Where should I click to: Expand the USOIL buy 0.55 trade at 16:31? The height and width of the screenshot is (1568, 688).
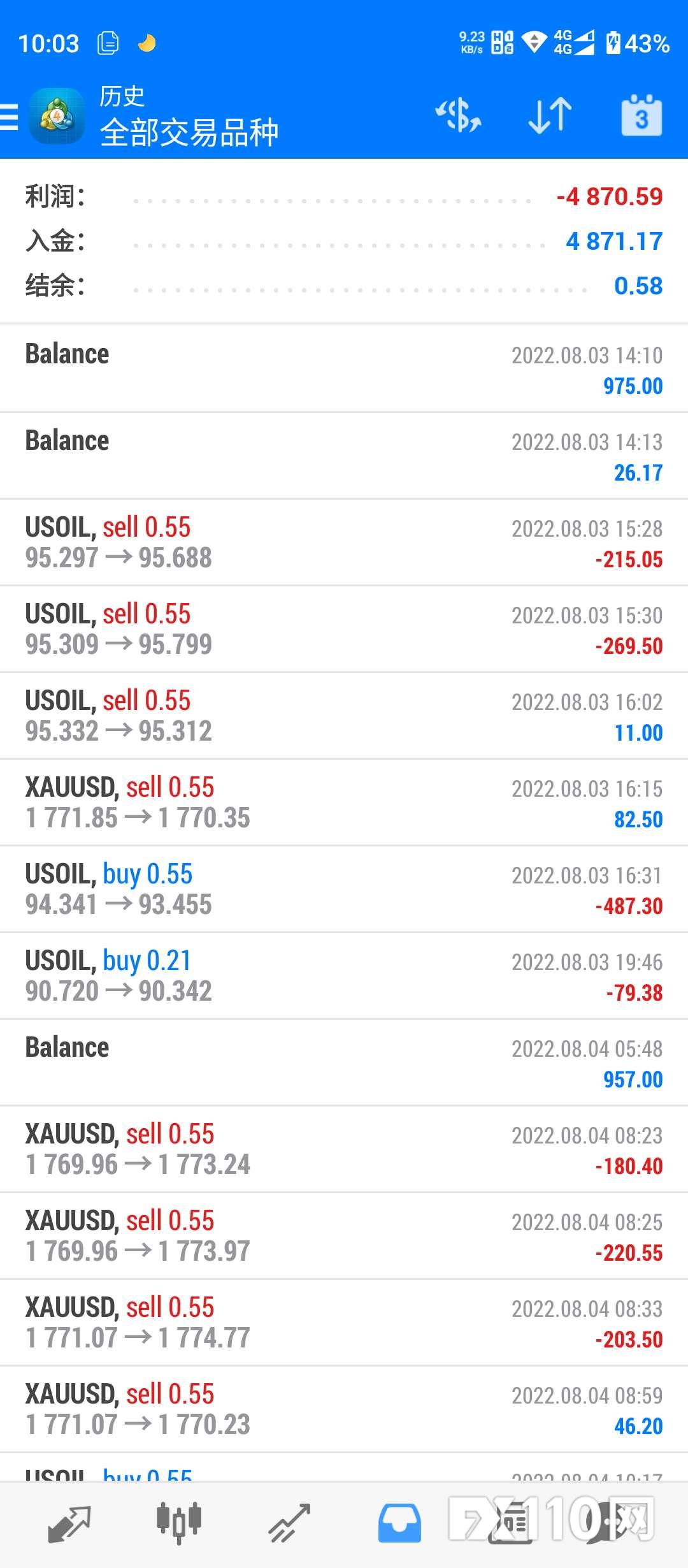344,889
